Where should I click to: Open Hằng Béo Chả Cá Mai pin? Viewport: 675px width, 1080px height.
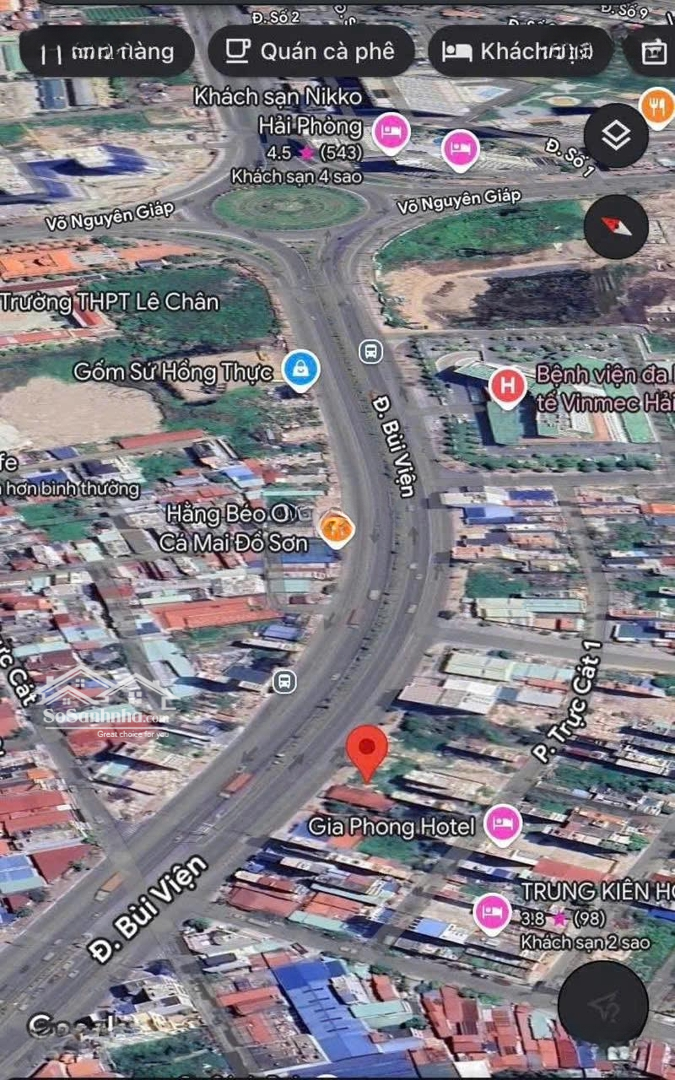tap(337, 529)
